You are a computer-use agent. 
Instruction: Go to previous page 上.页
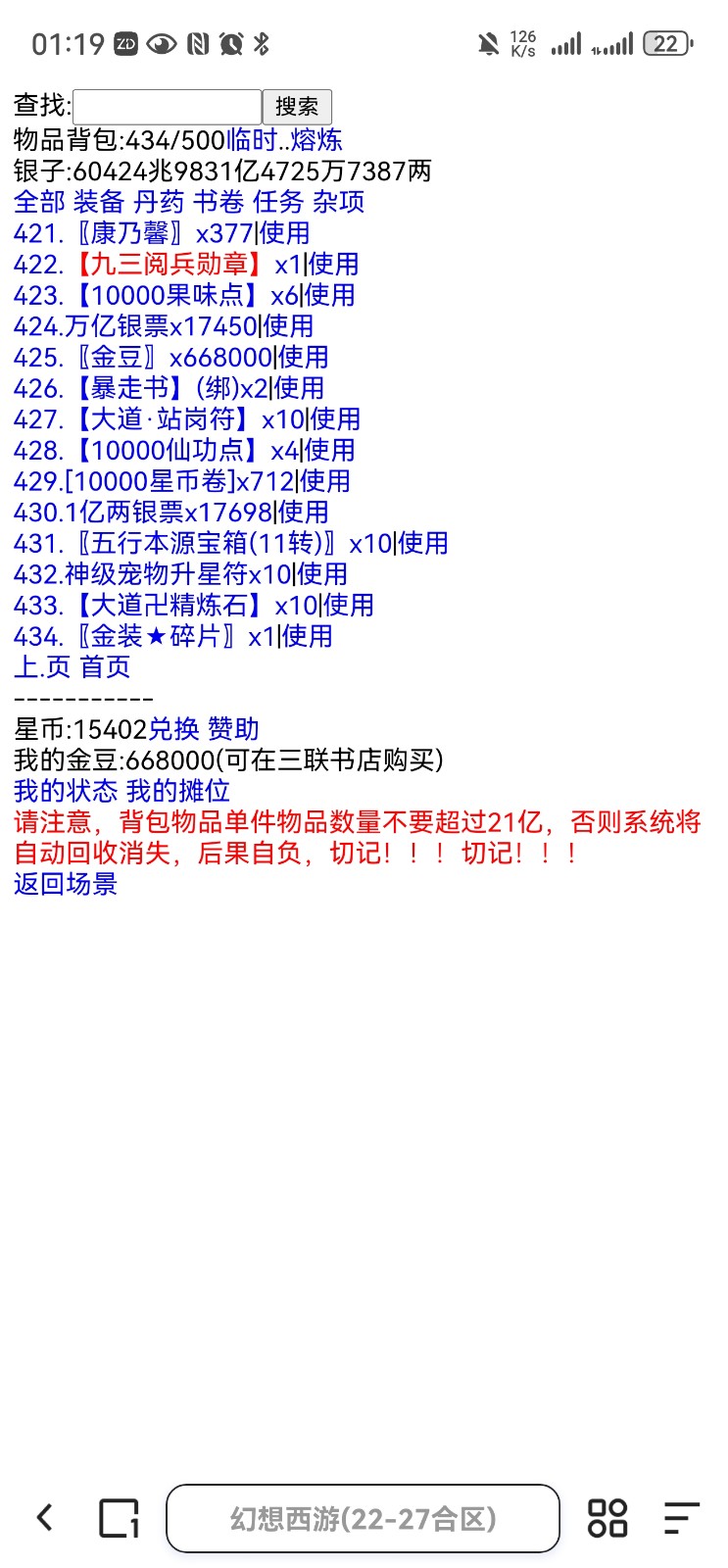pos(42,667)
